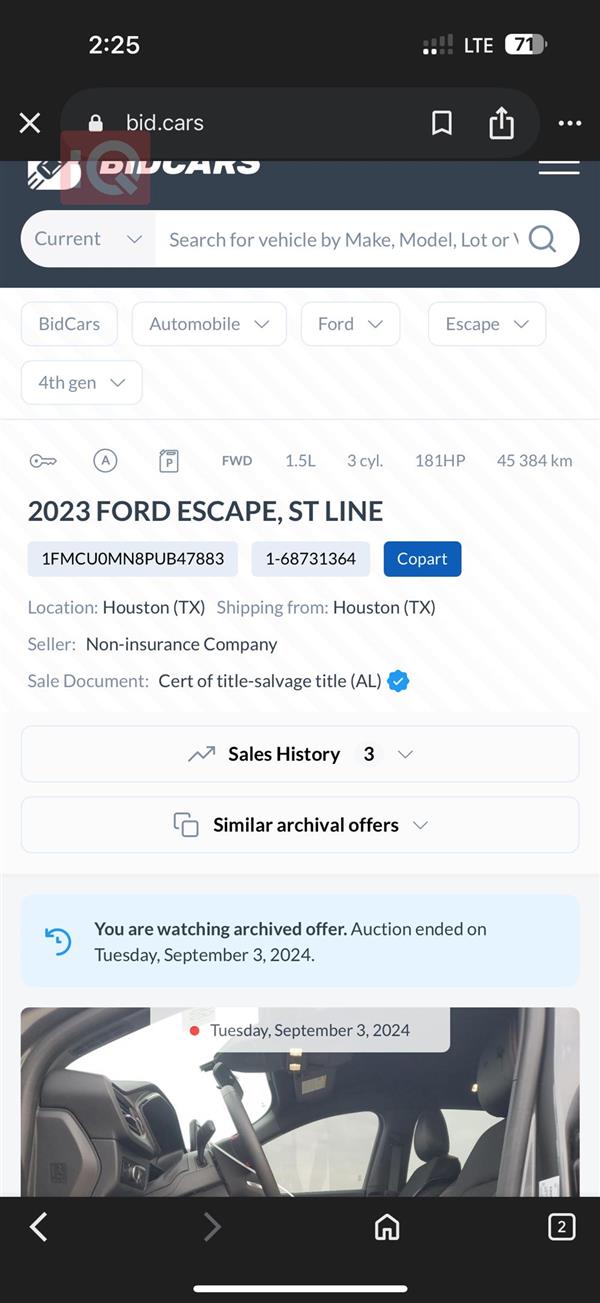The image size is (600, 1303).
Task: Bookmark the bid.cars page
Action: 441,123
